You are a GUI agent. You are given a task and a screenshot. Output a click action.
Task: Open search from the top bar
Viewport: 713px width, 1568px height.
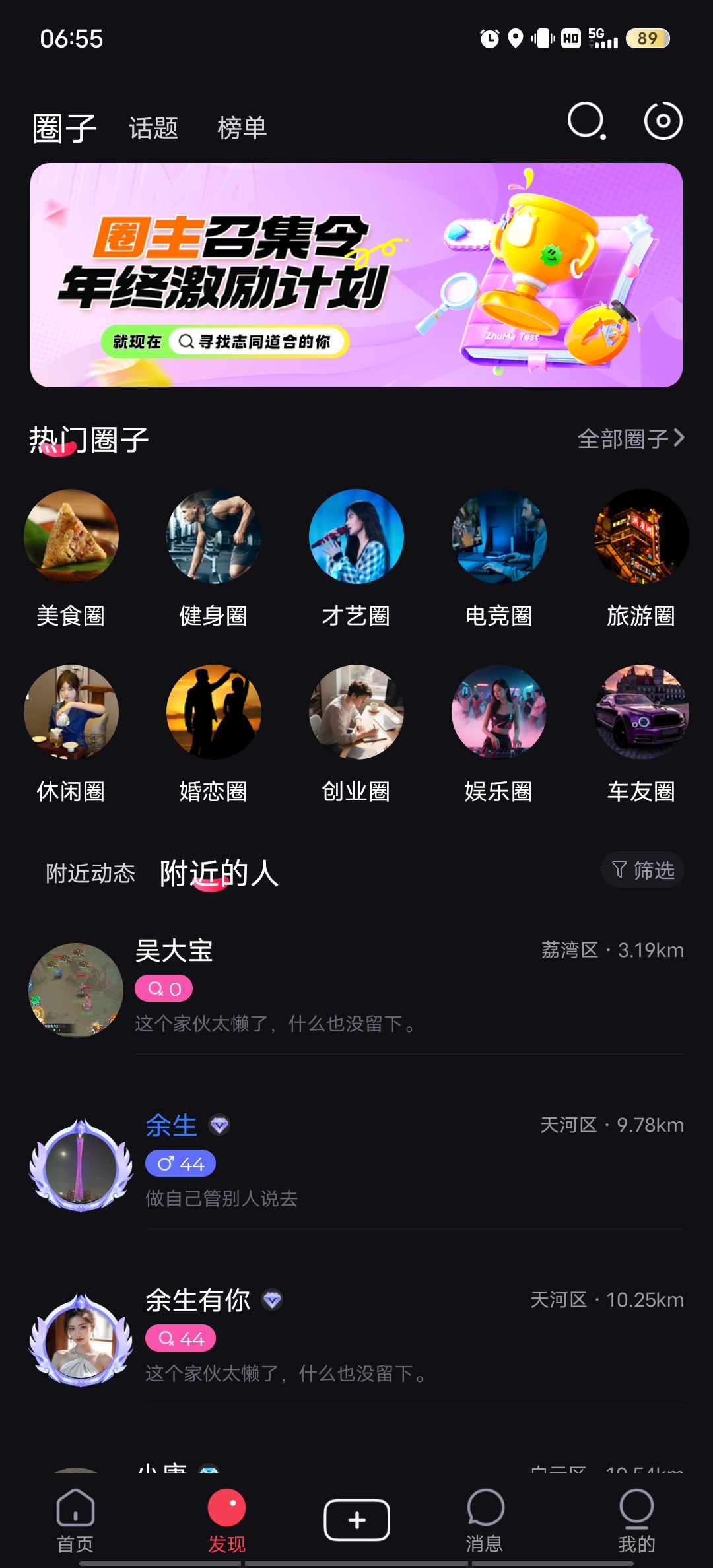(584, 123)
